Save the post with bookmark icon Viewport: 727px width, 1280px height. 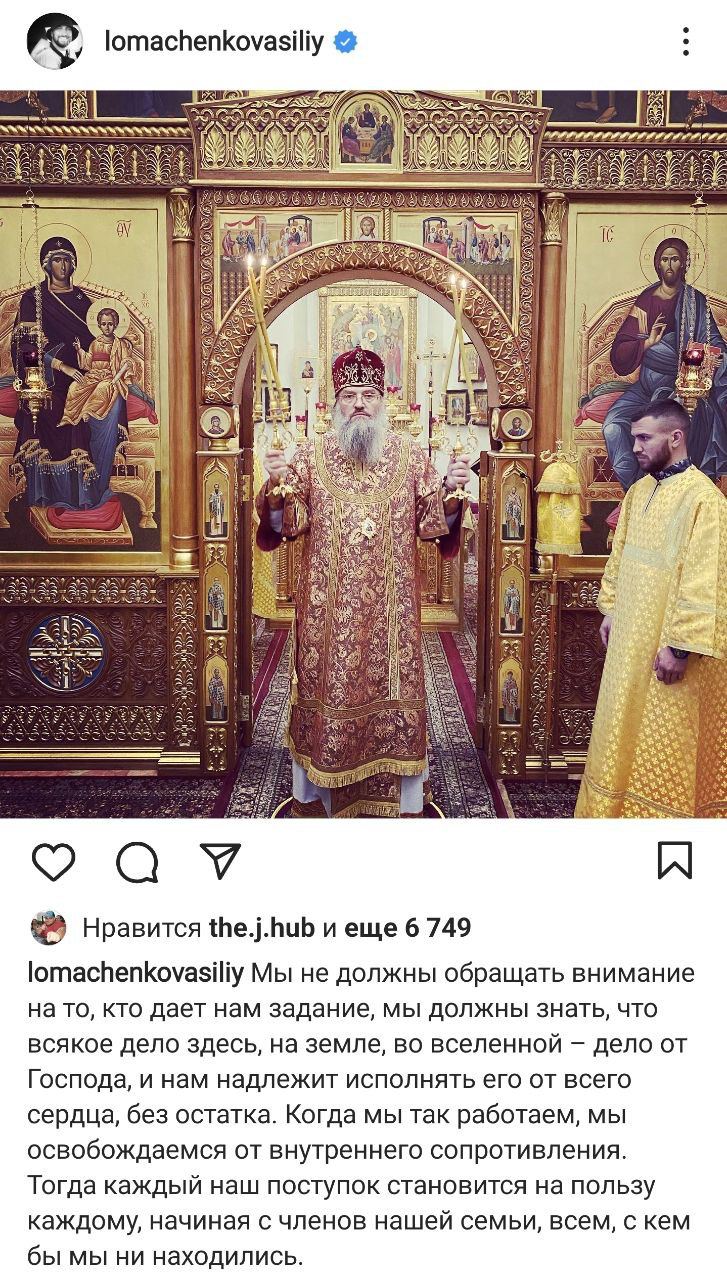click(x=675, y=861)
